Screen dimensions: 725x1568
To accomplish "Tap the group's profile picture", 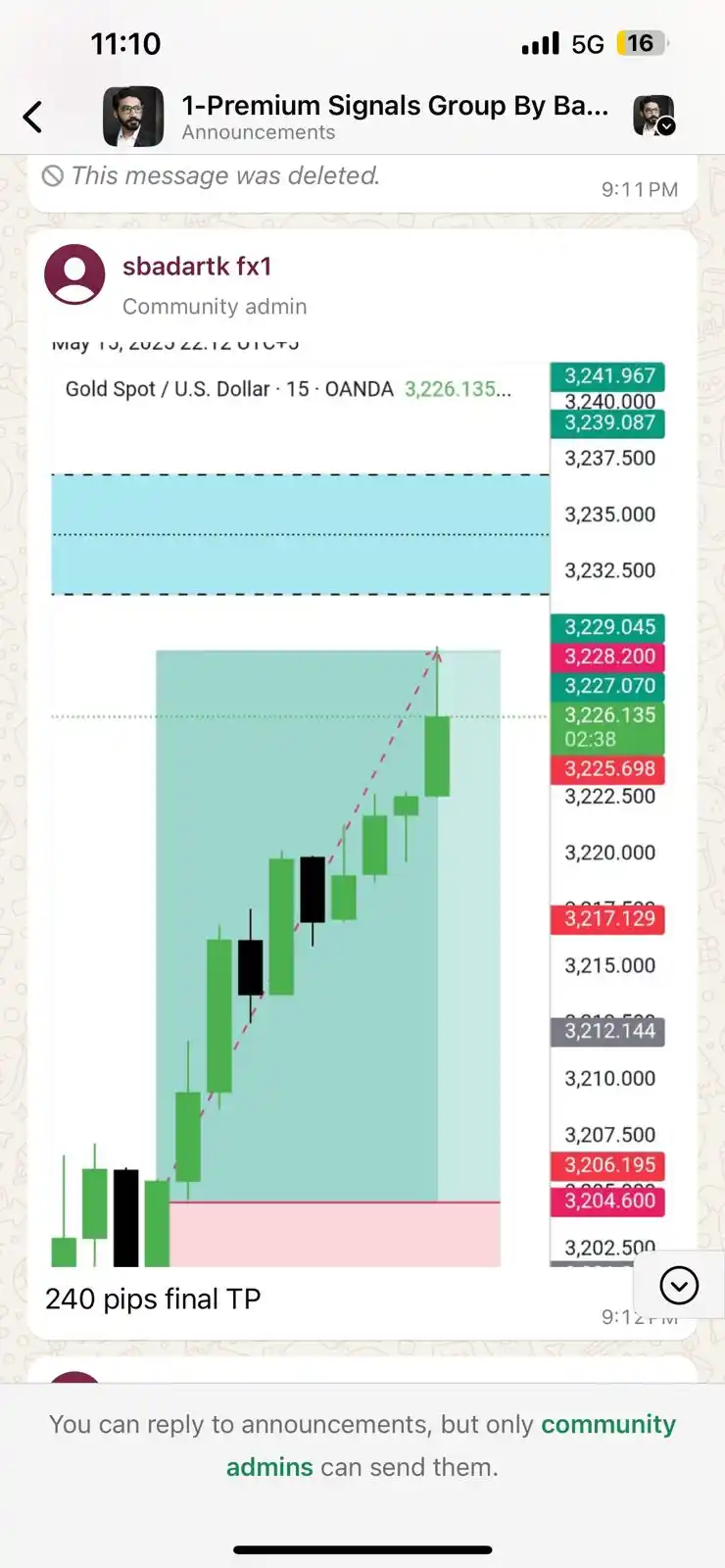I will [x=133, y=117].
